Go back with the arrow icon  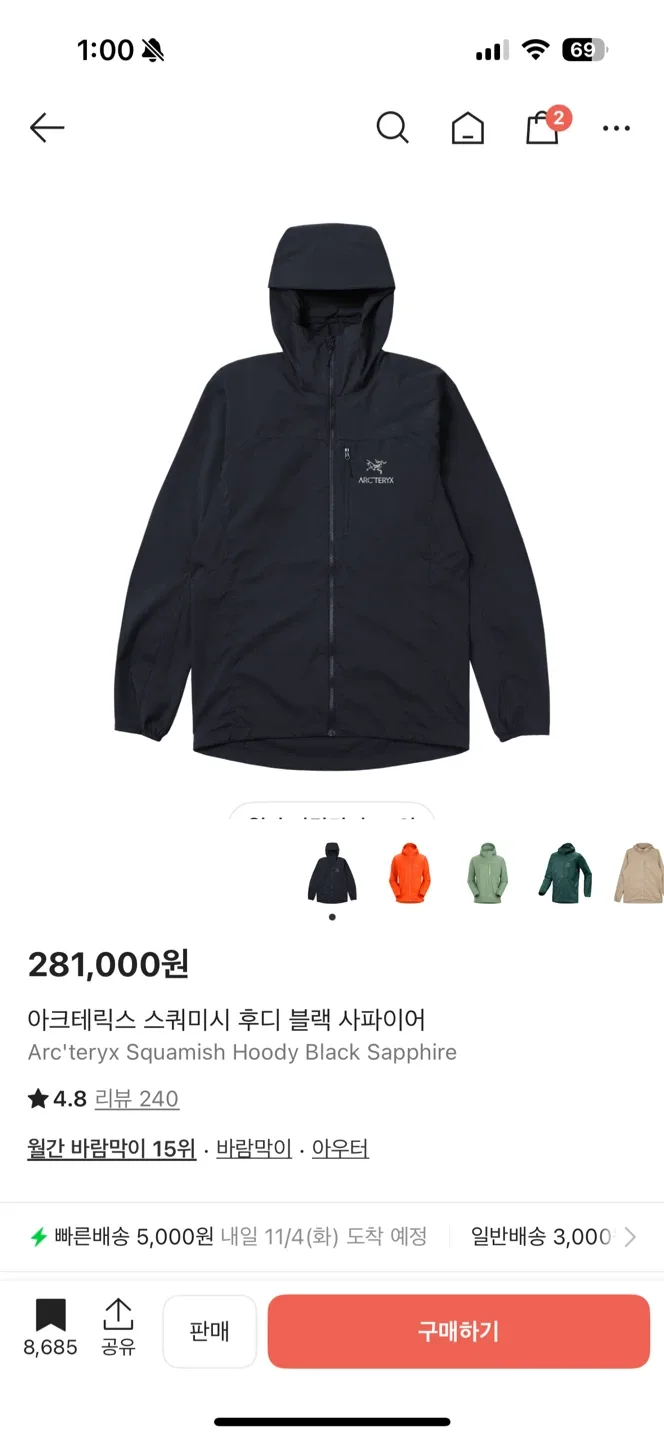click(47, 128)
